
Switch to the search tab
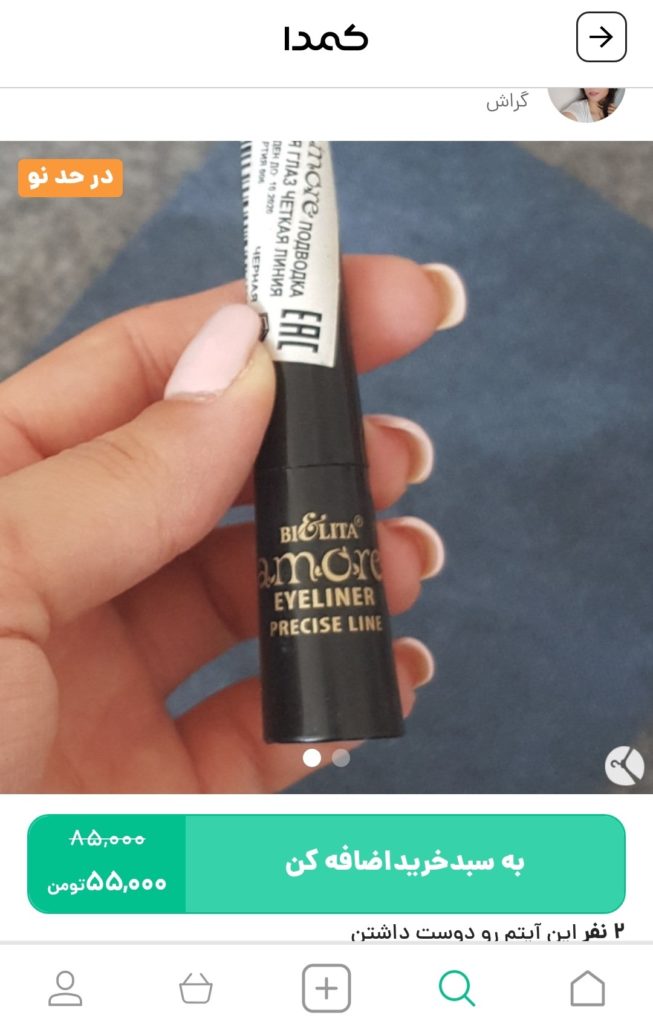pyautogui.click(x=457, y=988)
